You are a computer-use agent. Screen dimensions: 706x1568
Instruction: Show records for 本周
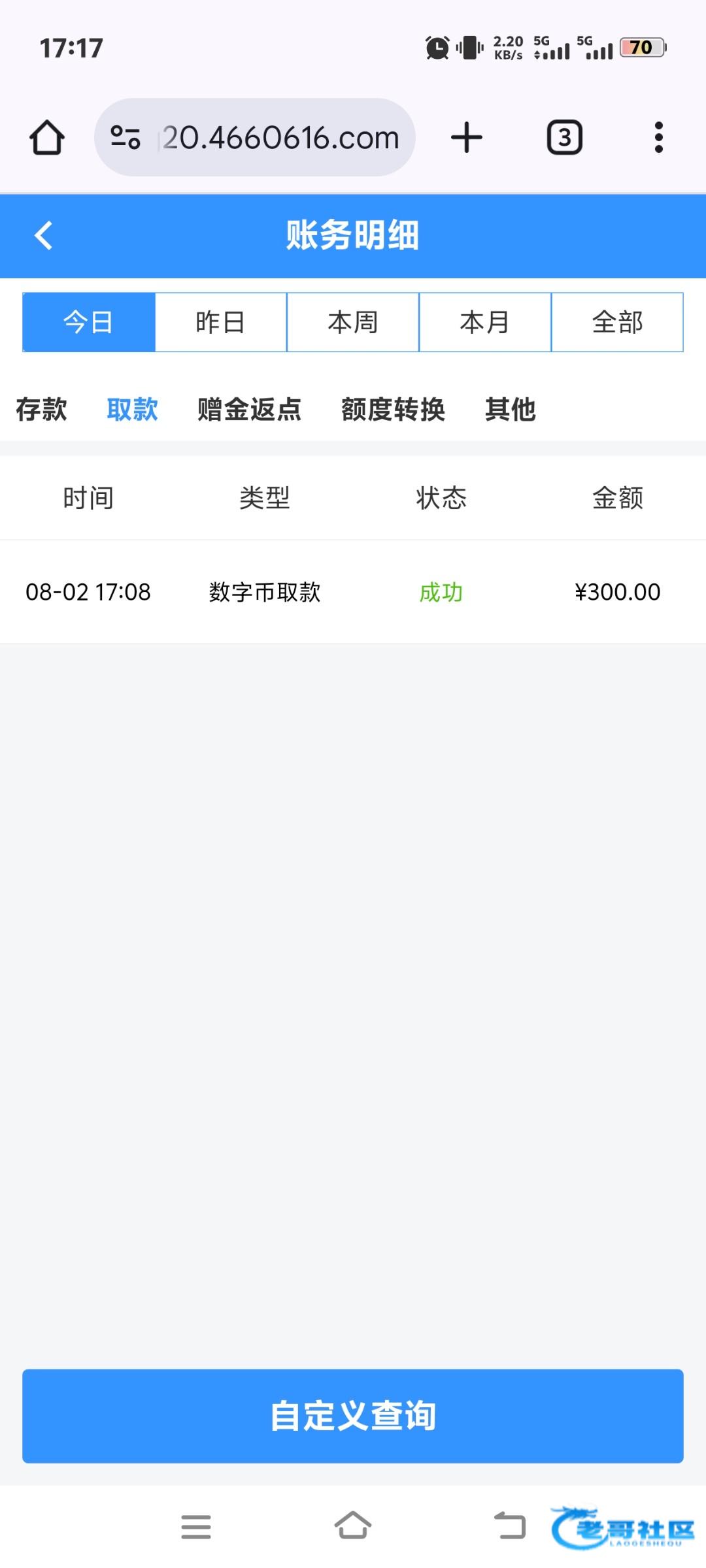[353, 322]
